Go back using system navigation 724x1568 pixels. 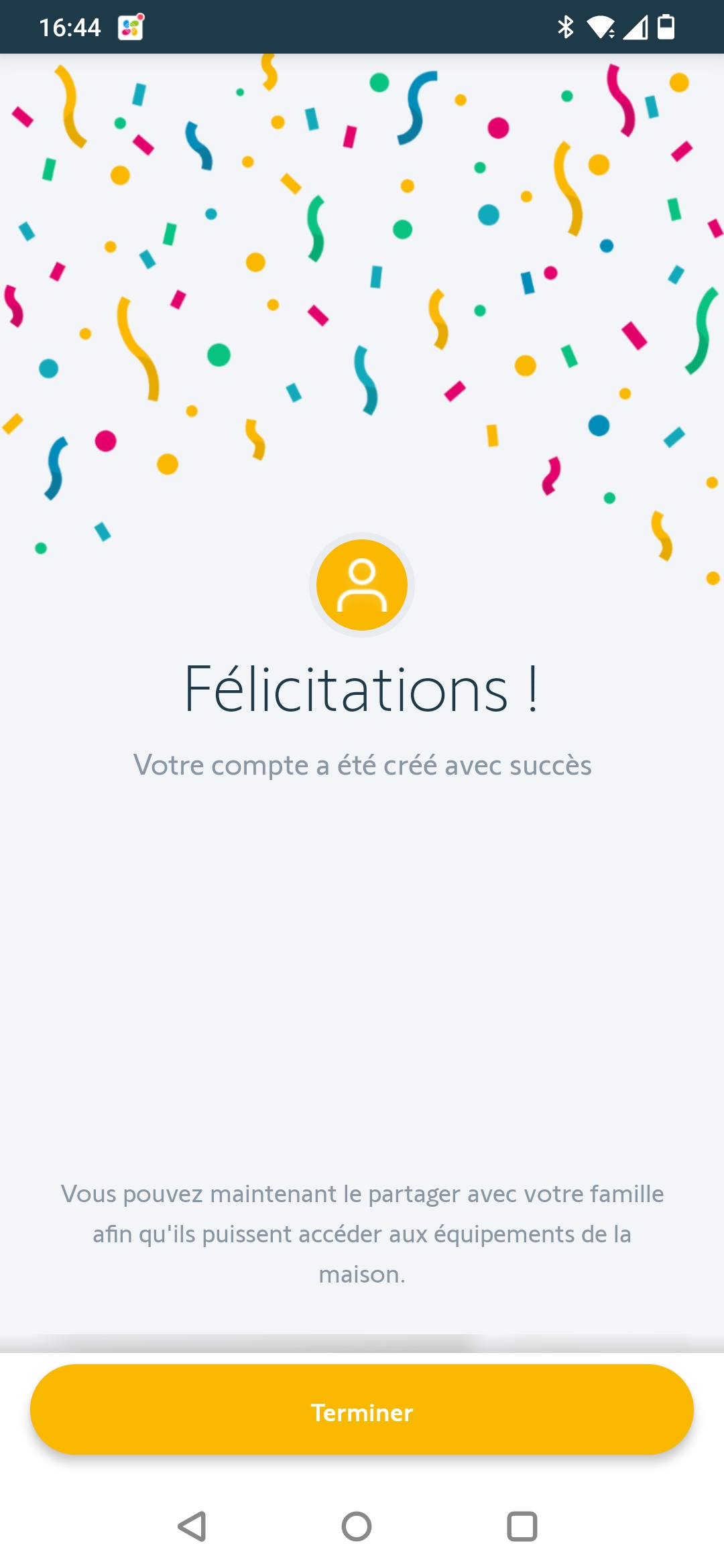[192, 1526]
